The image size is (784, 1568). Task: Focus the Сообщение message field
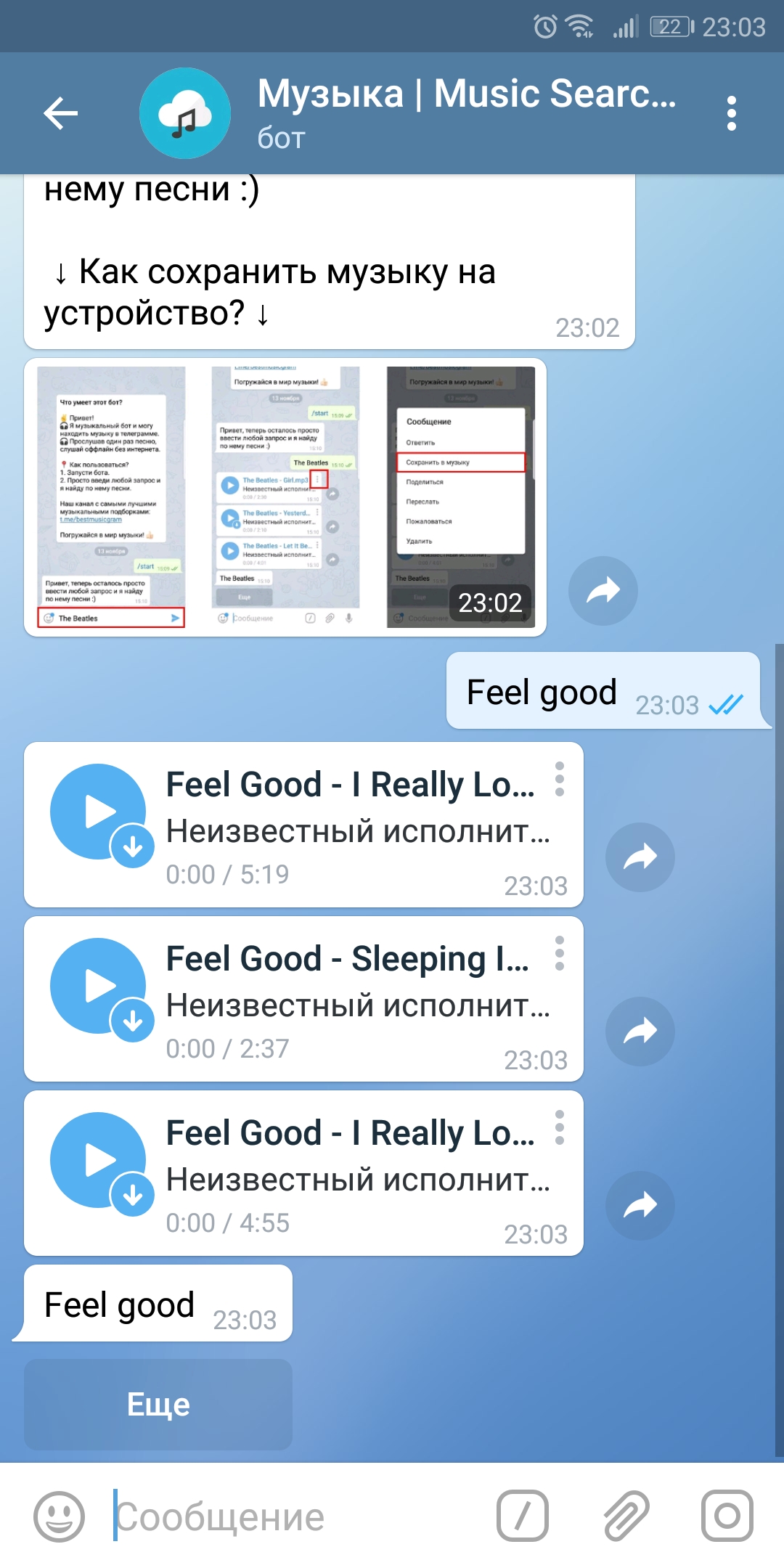point(290,1516)
